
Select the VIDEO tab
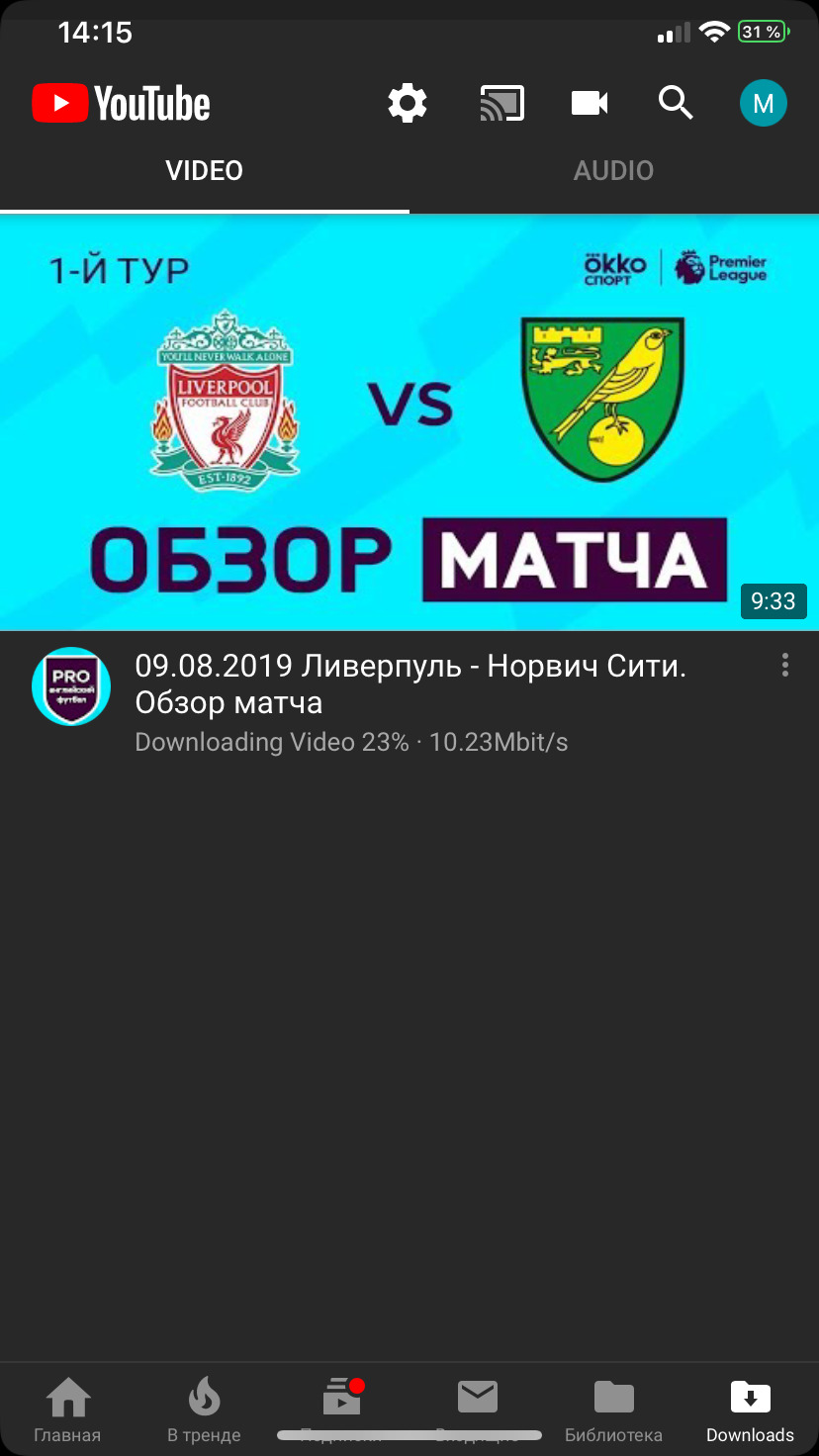204,170
